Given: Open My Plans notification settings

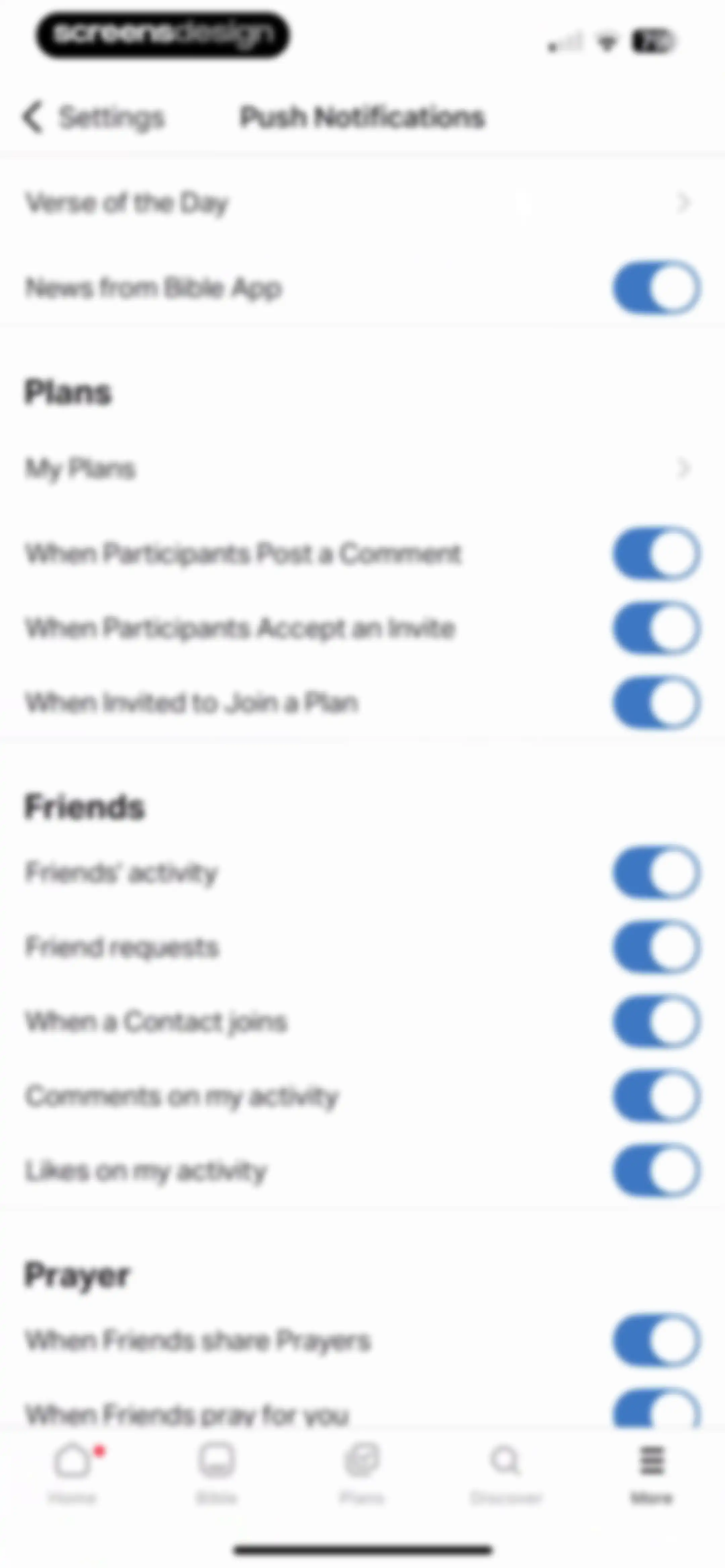Looking at the screenshot, I should pos(362,468).
